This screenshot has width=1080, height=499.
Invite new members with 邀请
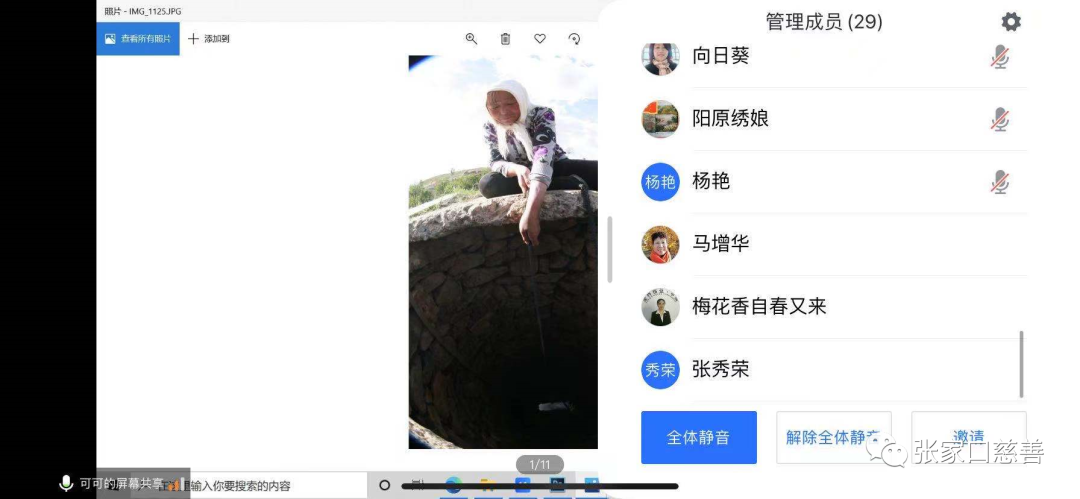click(967, 437)
